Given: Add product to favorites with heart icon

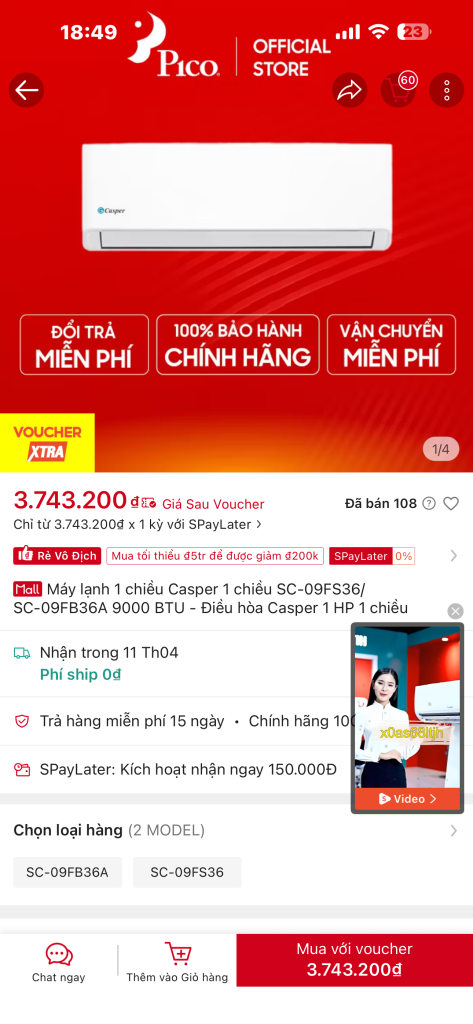Looking at the screenshot, I should click(451, 504).
